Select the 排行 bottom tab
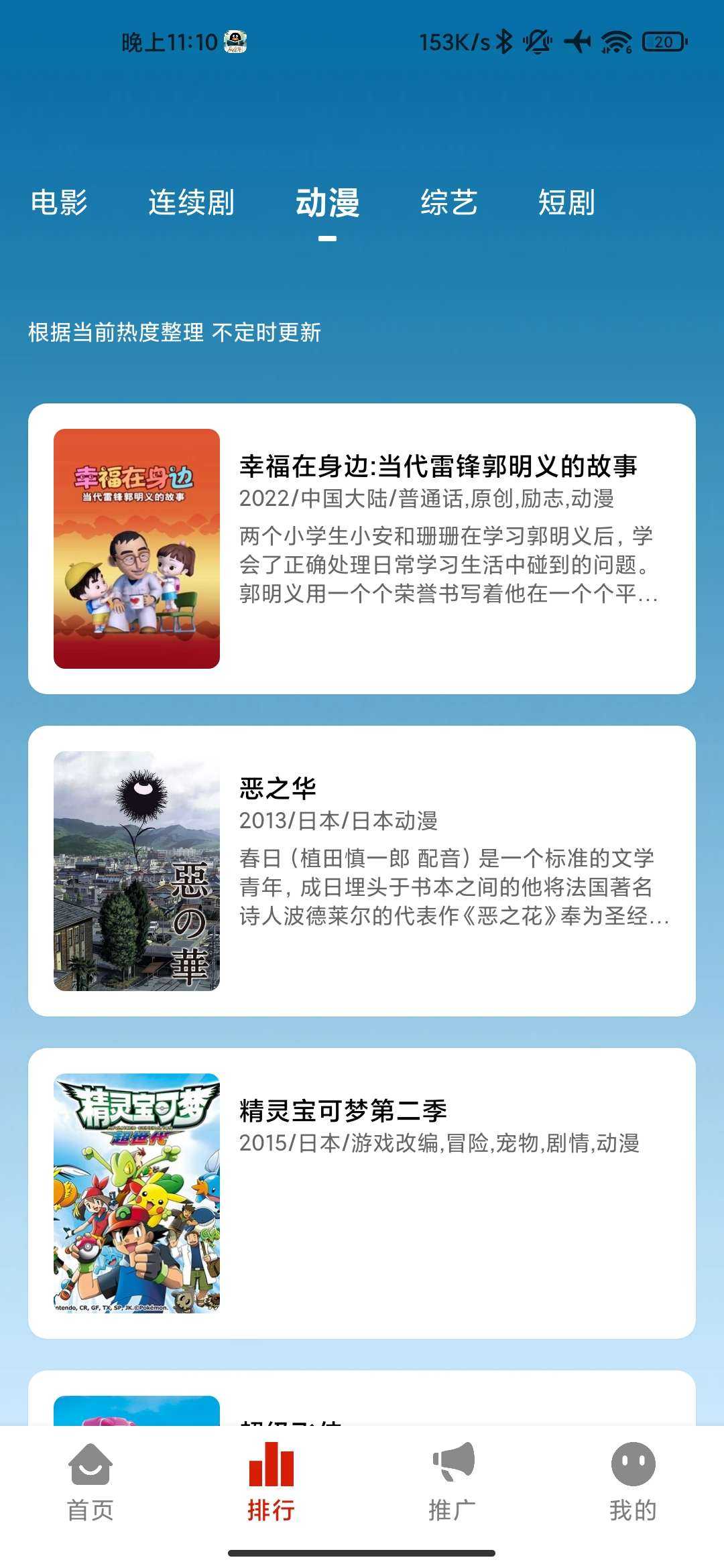Screen dimensions: 724x1568 271,1482
